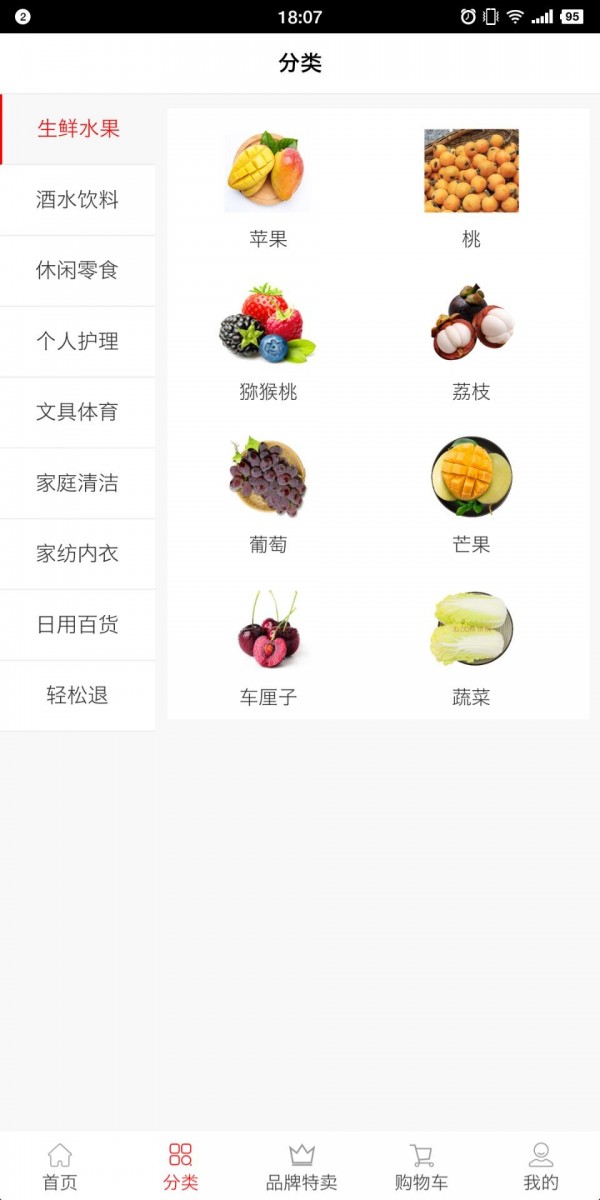This screenshot has width=600, height=1200.
Task: Open the 日用百货 category
Action: tap(77, 625)
